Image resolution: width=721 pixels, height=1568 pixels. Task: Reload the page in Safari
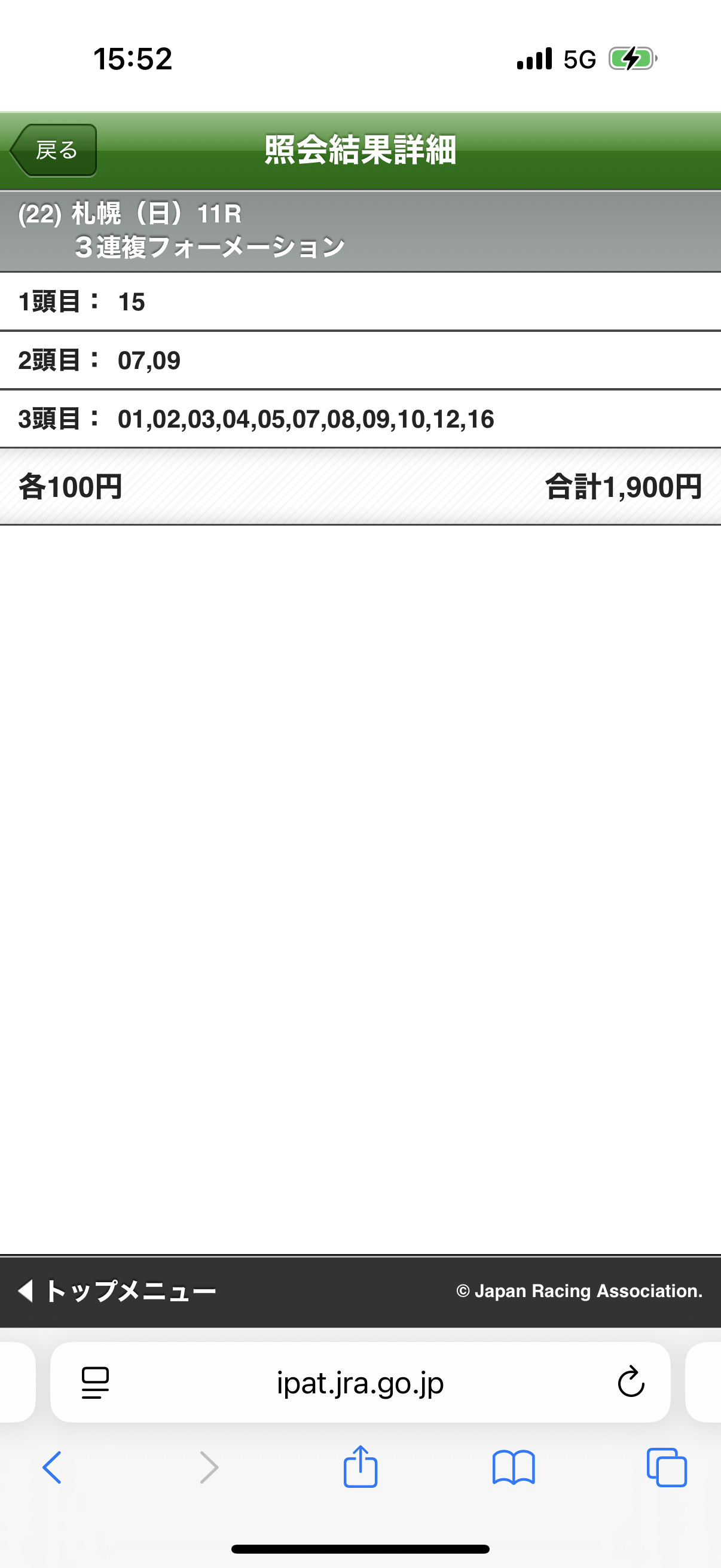(x=631, y=1381)
